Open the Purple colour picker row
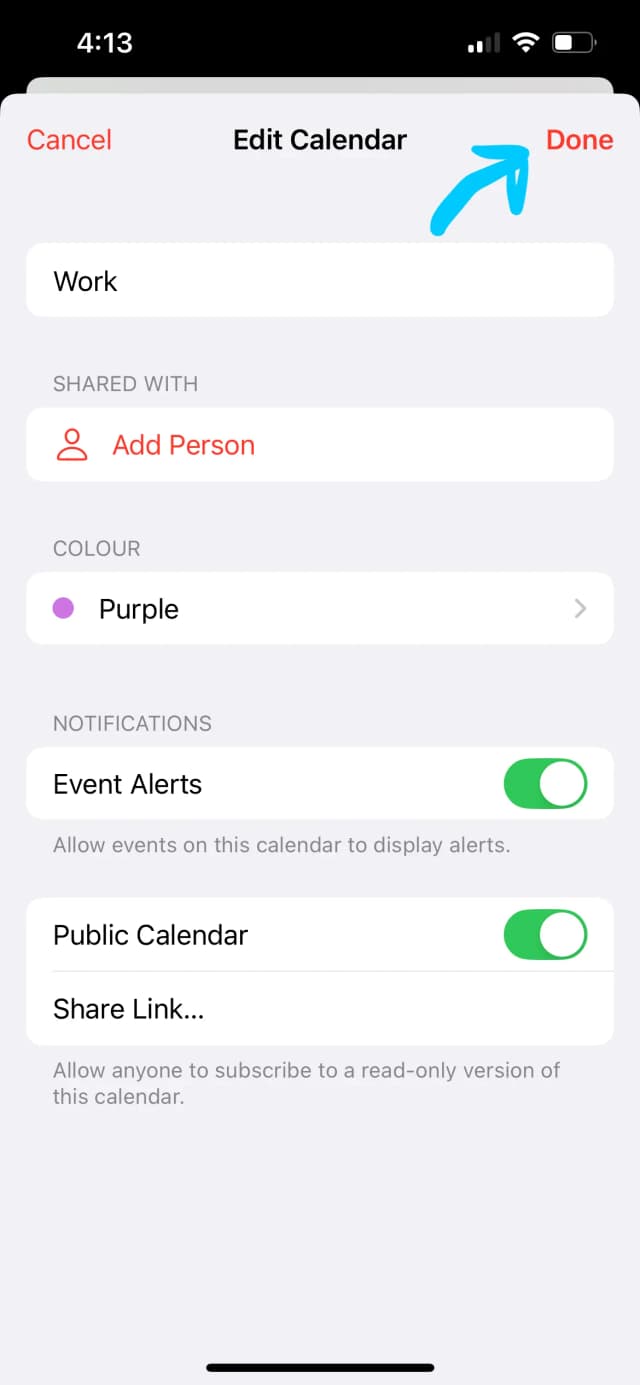 click(x=319, y=609)
